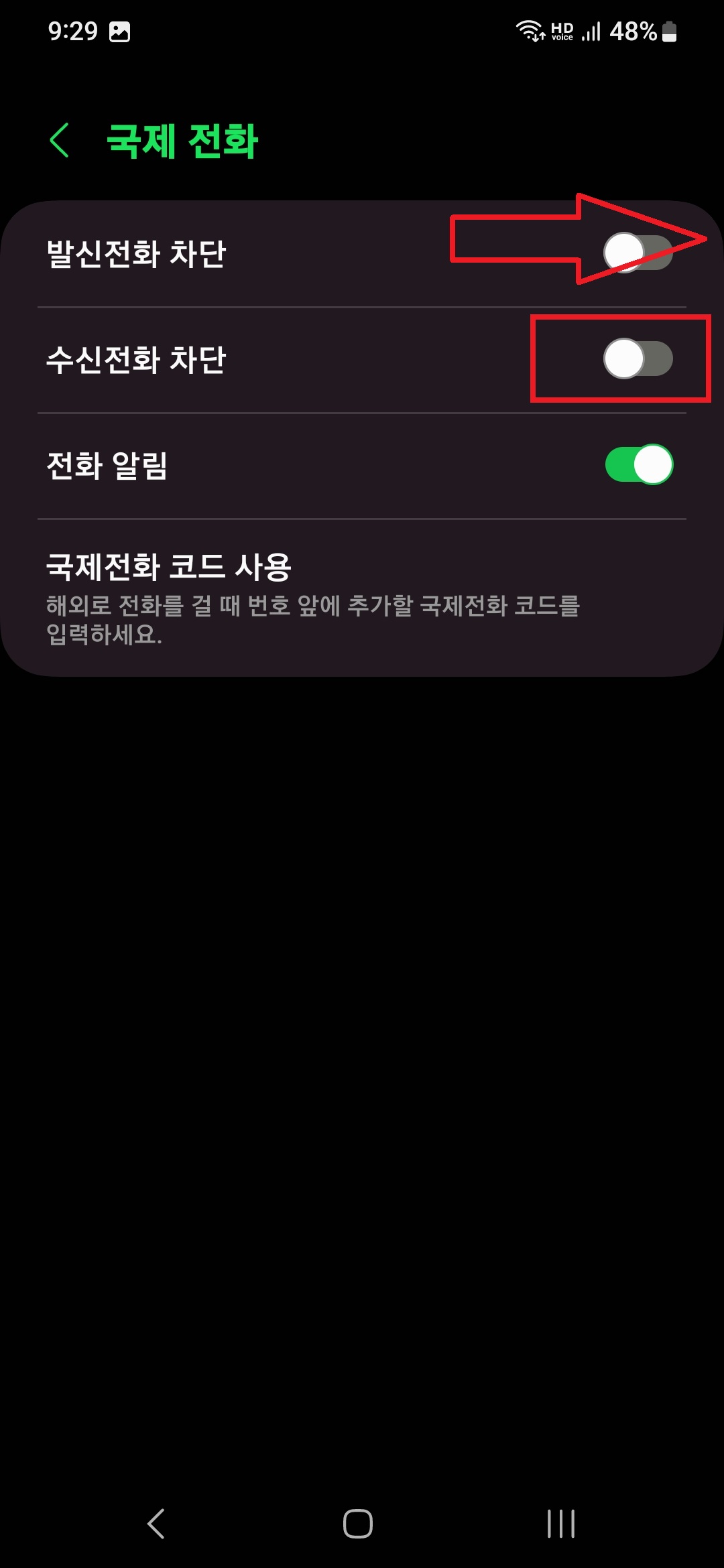
Task: Tap the signal strength bars icon
Action: click(589, 30)
